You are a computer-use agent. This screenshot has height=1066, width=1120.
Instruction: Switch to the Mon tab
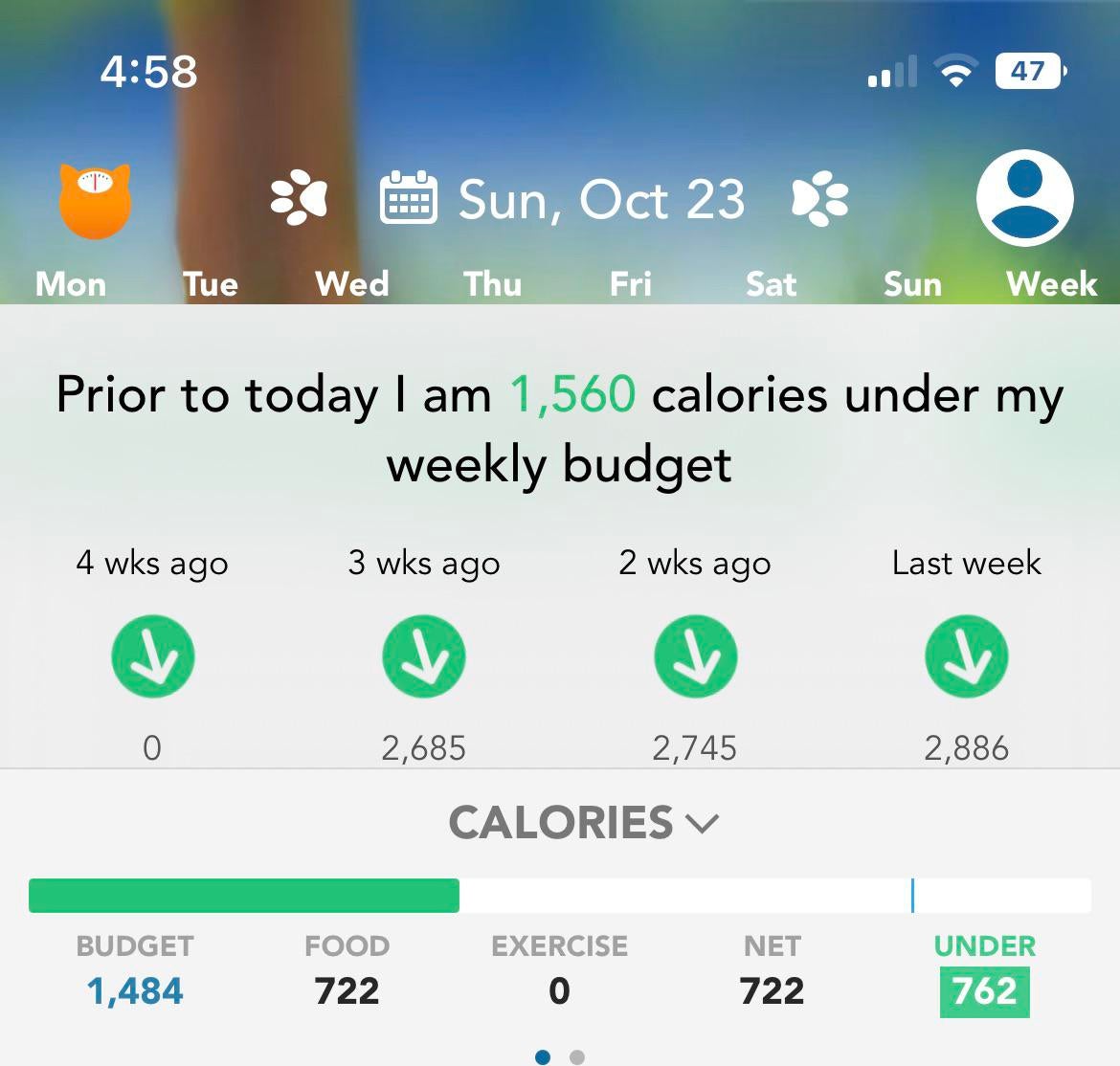point(71,283)
